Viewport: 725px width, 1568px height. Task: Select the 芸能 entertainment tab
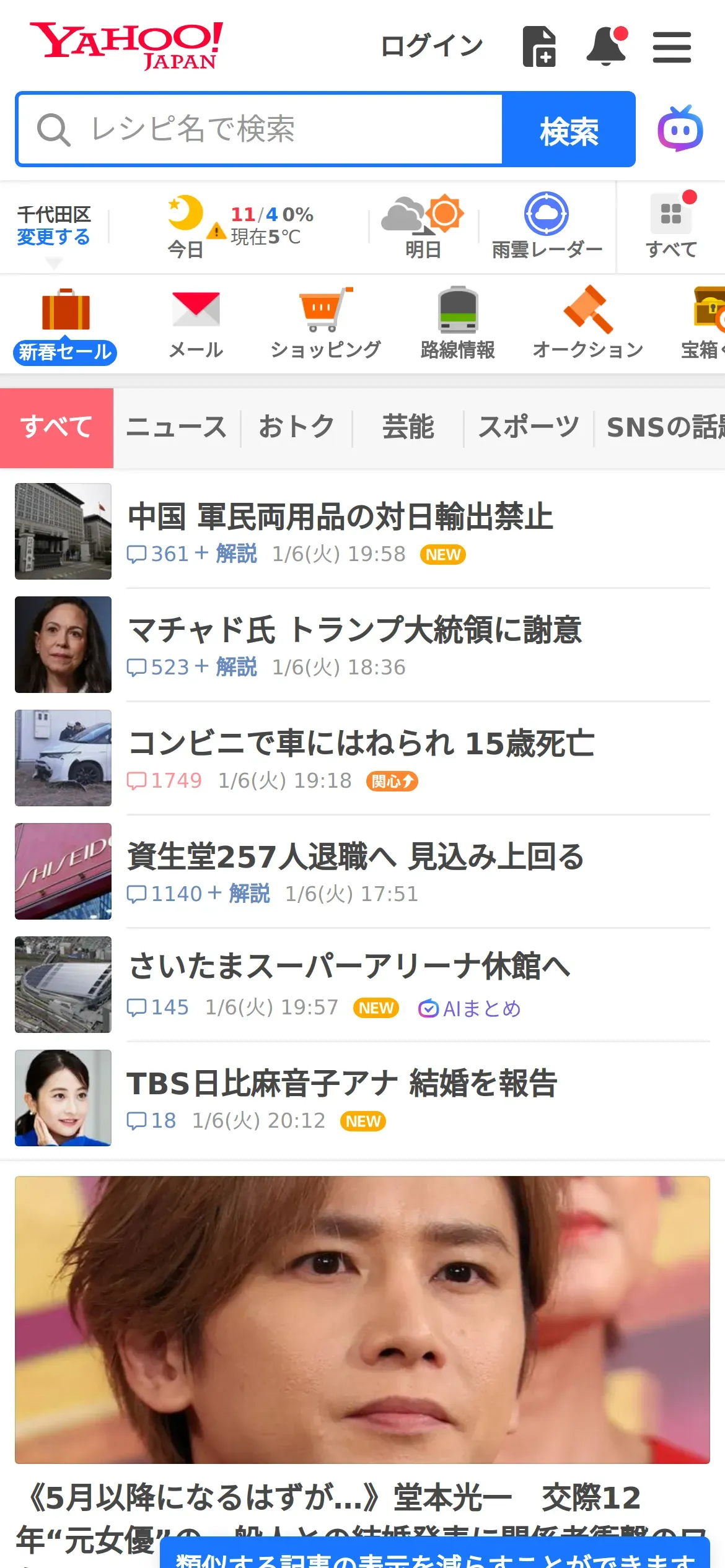tap(408, 427)
